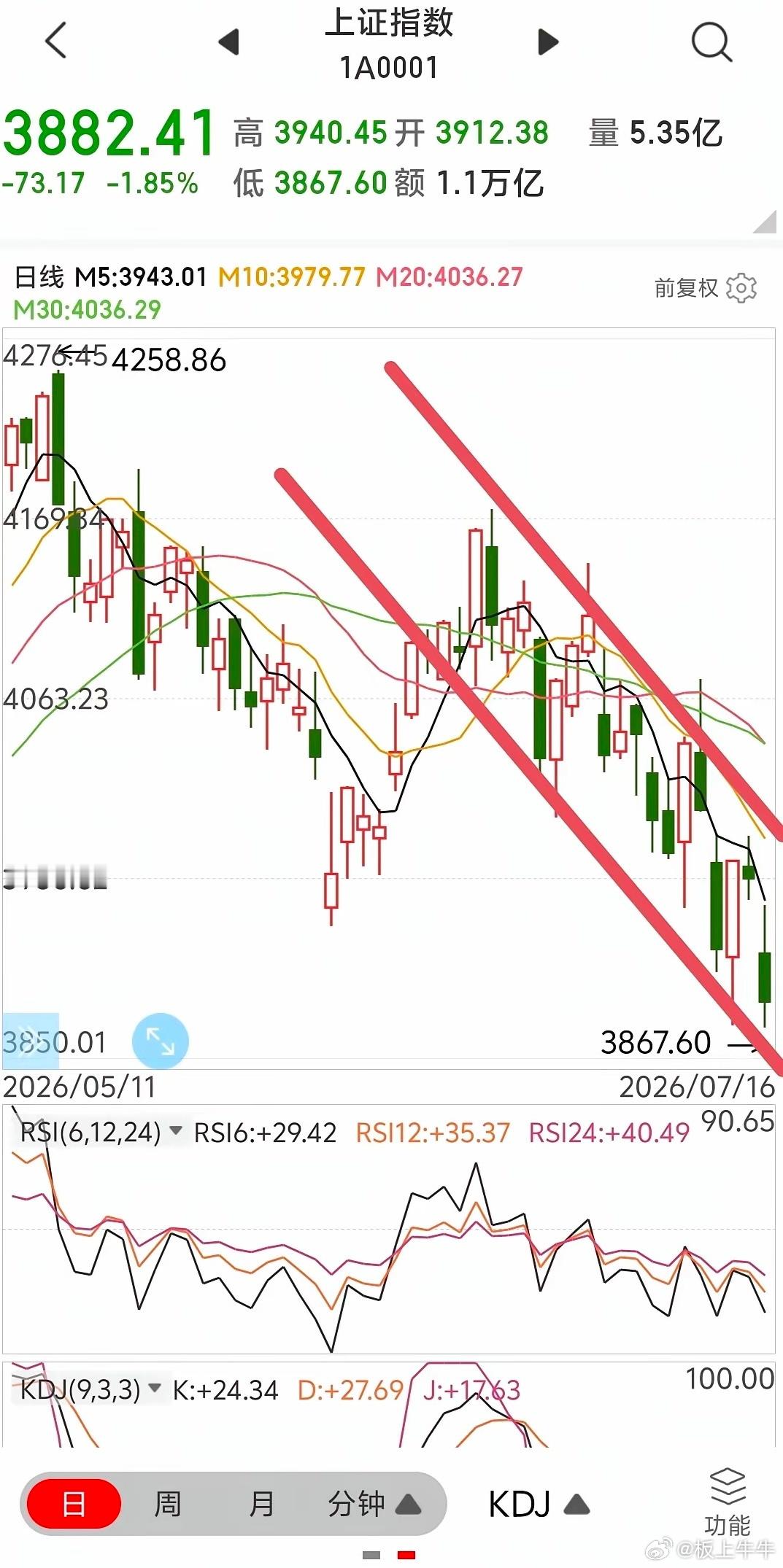Open the search magnifier icon
This screenshot has width=783, height=1568.
coord(711,42)
